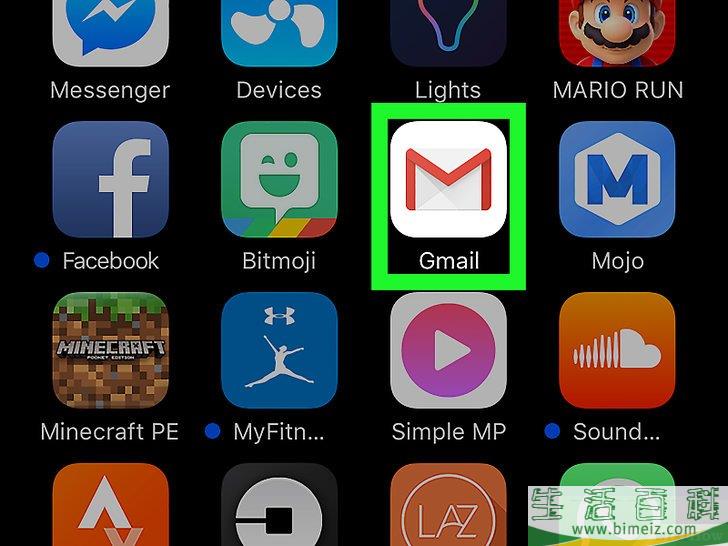
Task: Tap the Mojo app icon
Action: coord(617,180)
